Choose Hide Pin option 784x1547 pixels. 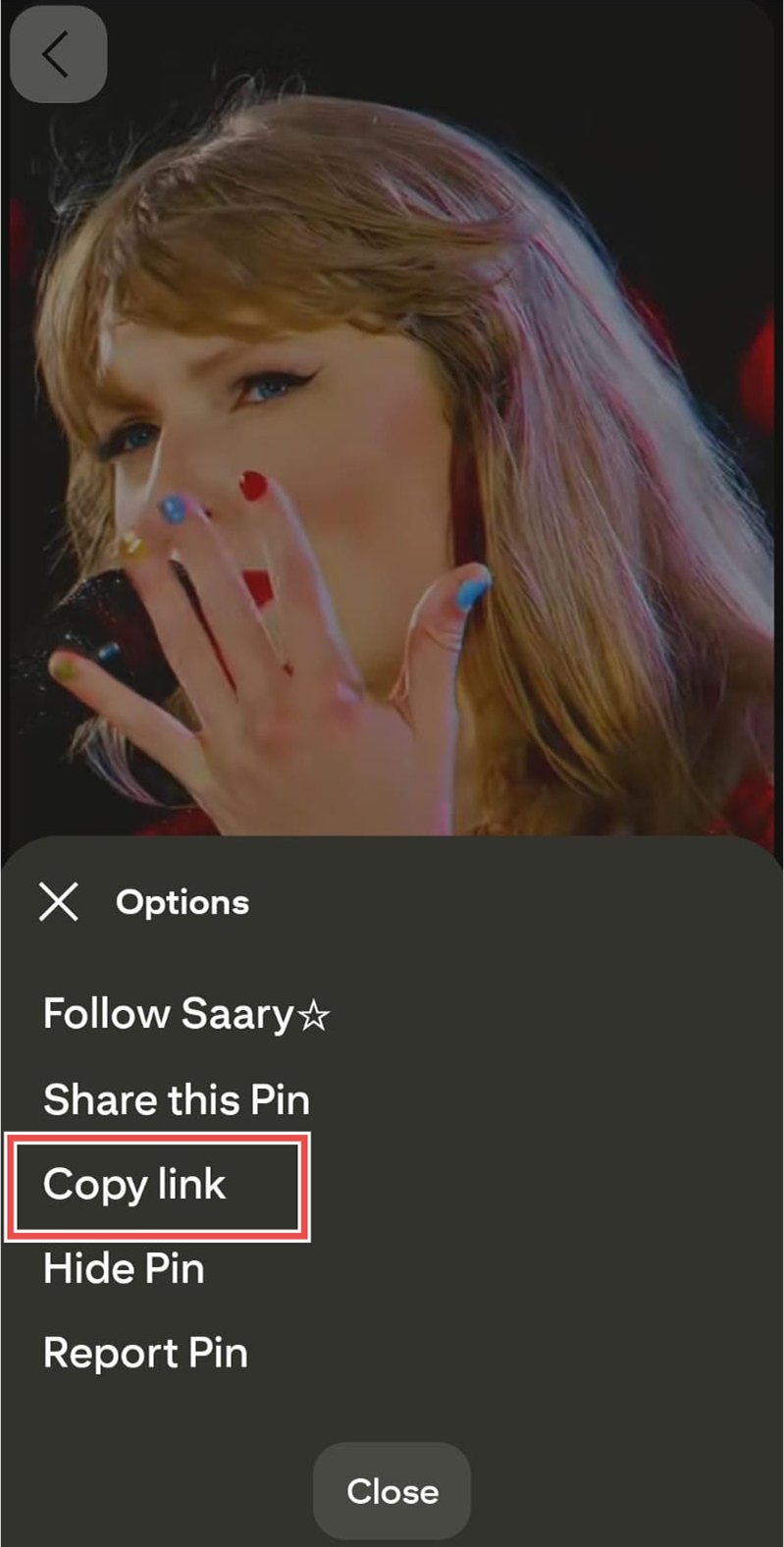point(124,1269)
